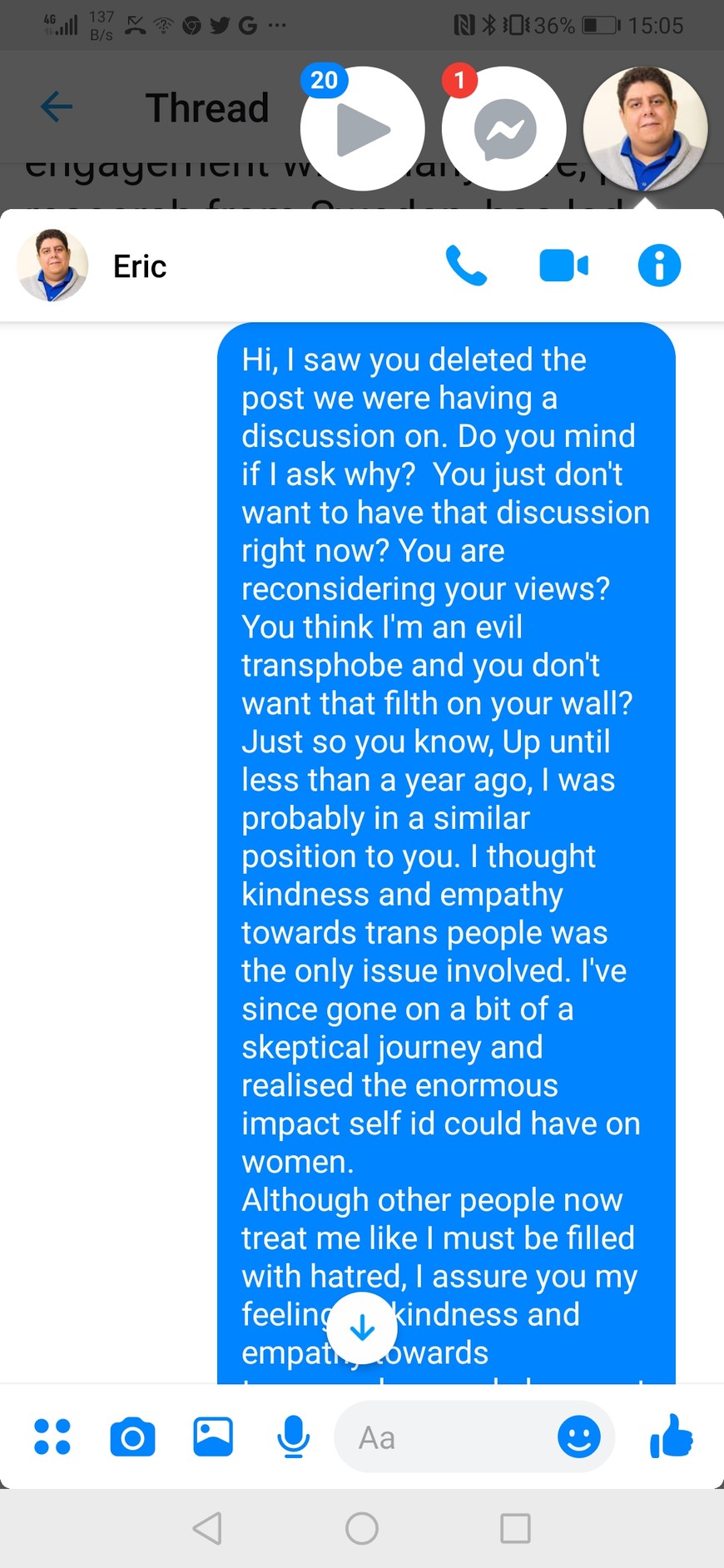Tap the system home button
The height and width of the screenshot is (1568, 724).
362,1528
